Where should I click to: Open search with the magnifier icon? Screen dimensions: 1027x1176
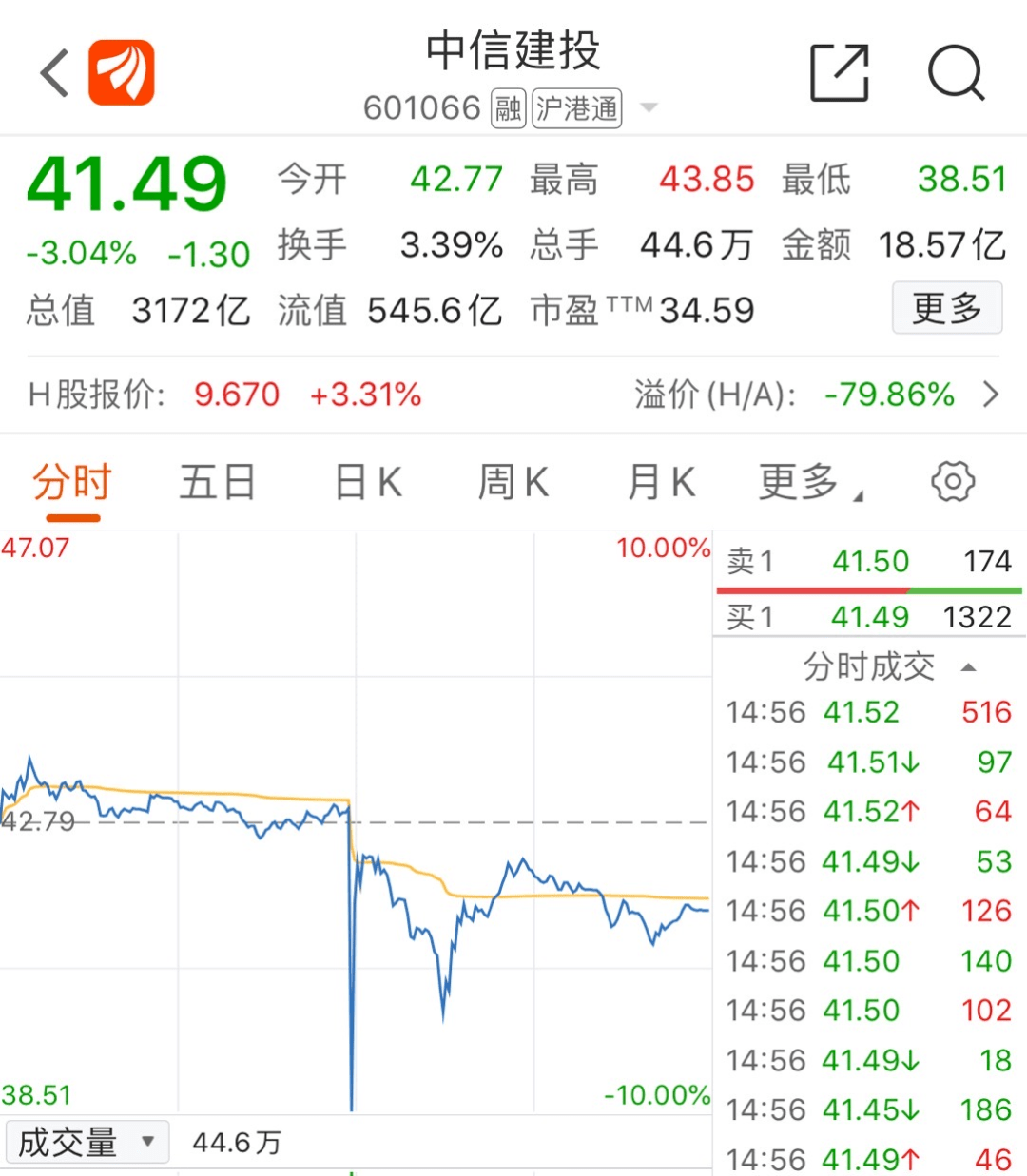tap(957, 72)
